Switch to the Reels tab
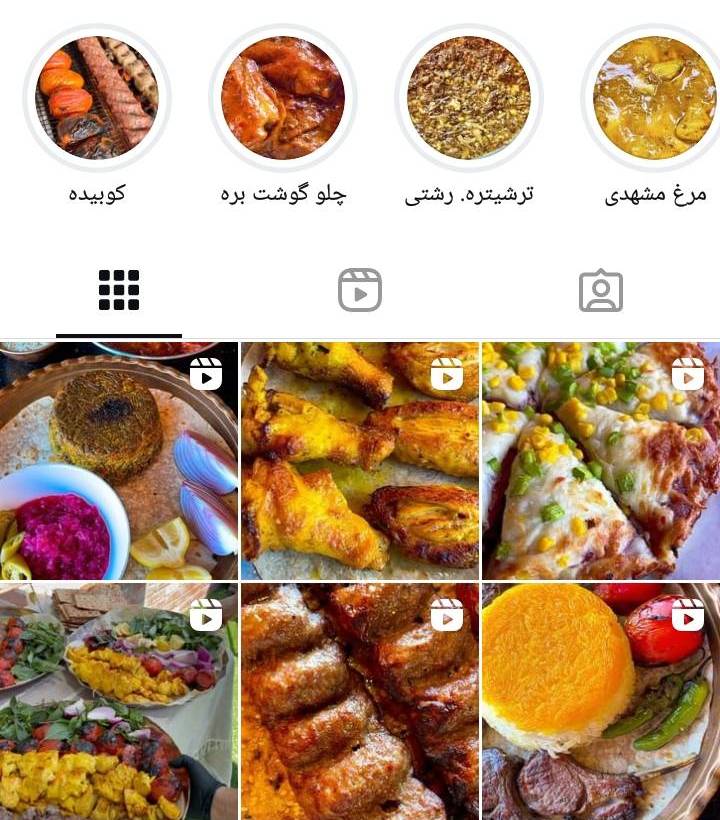The height and width of the screenshot is (820, 720). click(360, 291)
